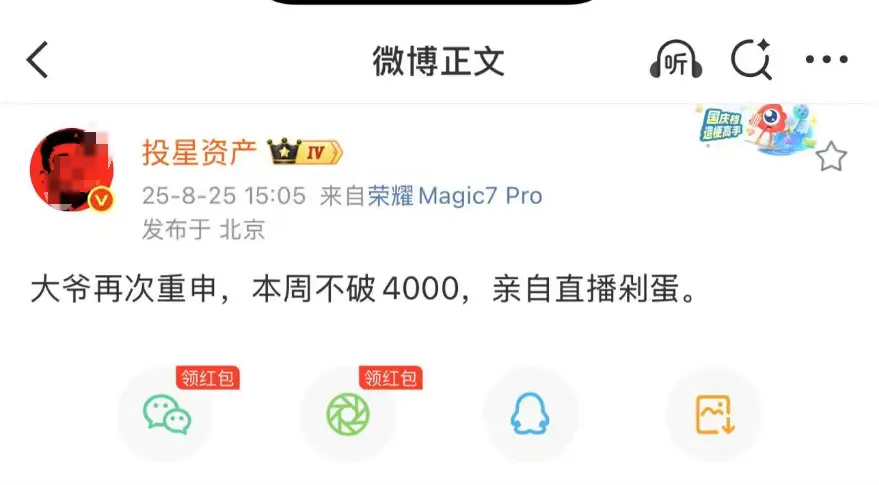Favorite this post with the star icon
Screen dimensions: 879x485
(x=831, y=157)
